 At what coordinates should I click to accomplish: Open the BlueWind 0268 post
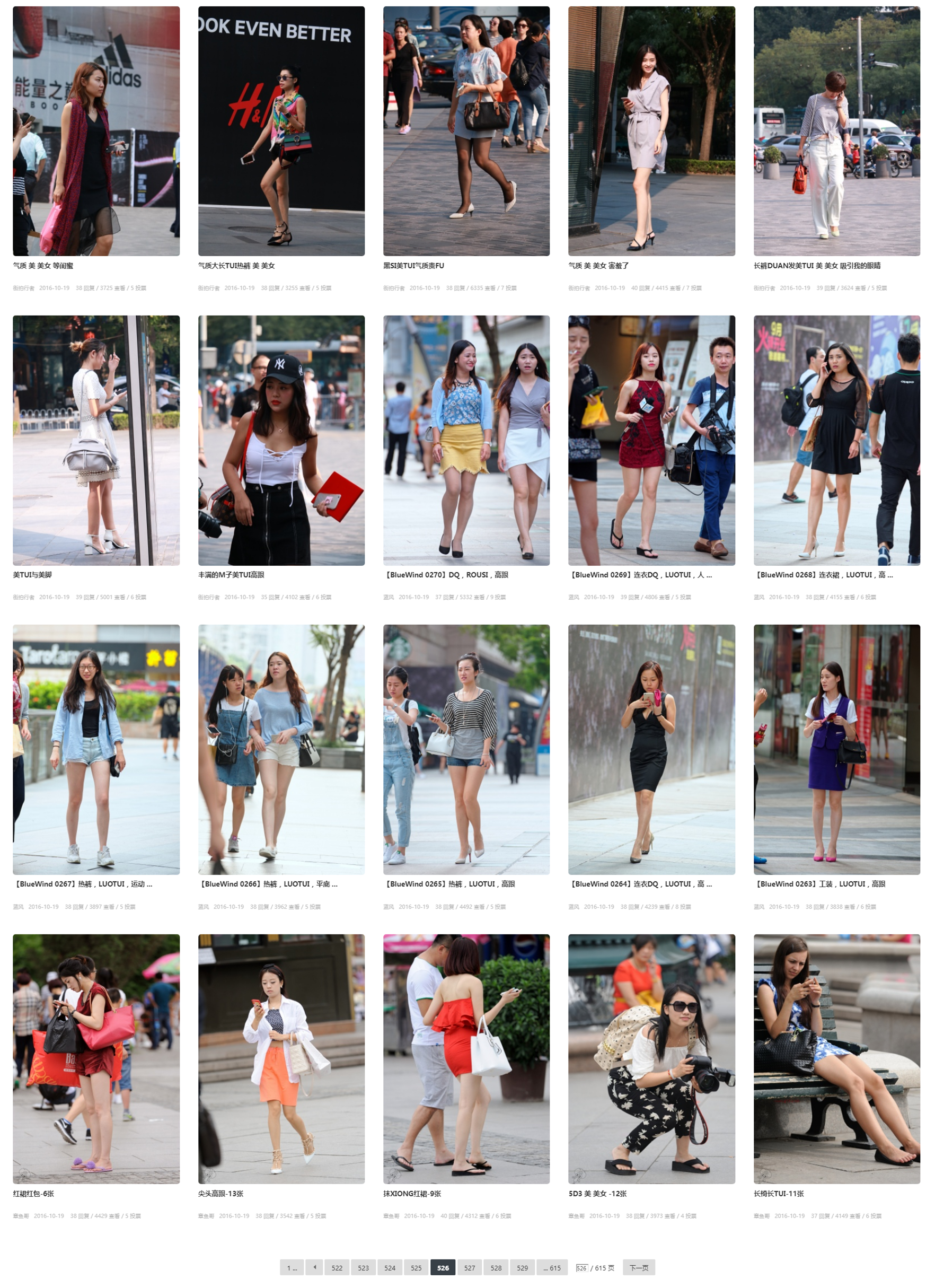coord(823,575)
